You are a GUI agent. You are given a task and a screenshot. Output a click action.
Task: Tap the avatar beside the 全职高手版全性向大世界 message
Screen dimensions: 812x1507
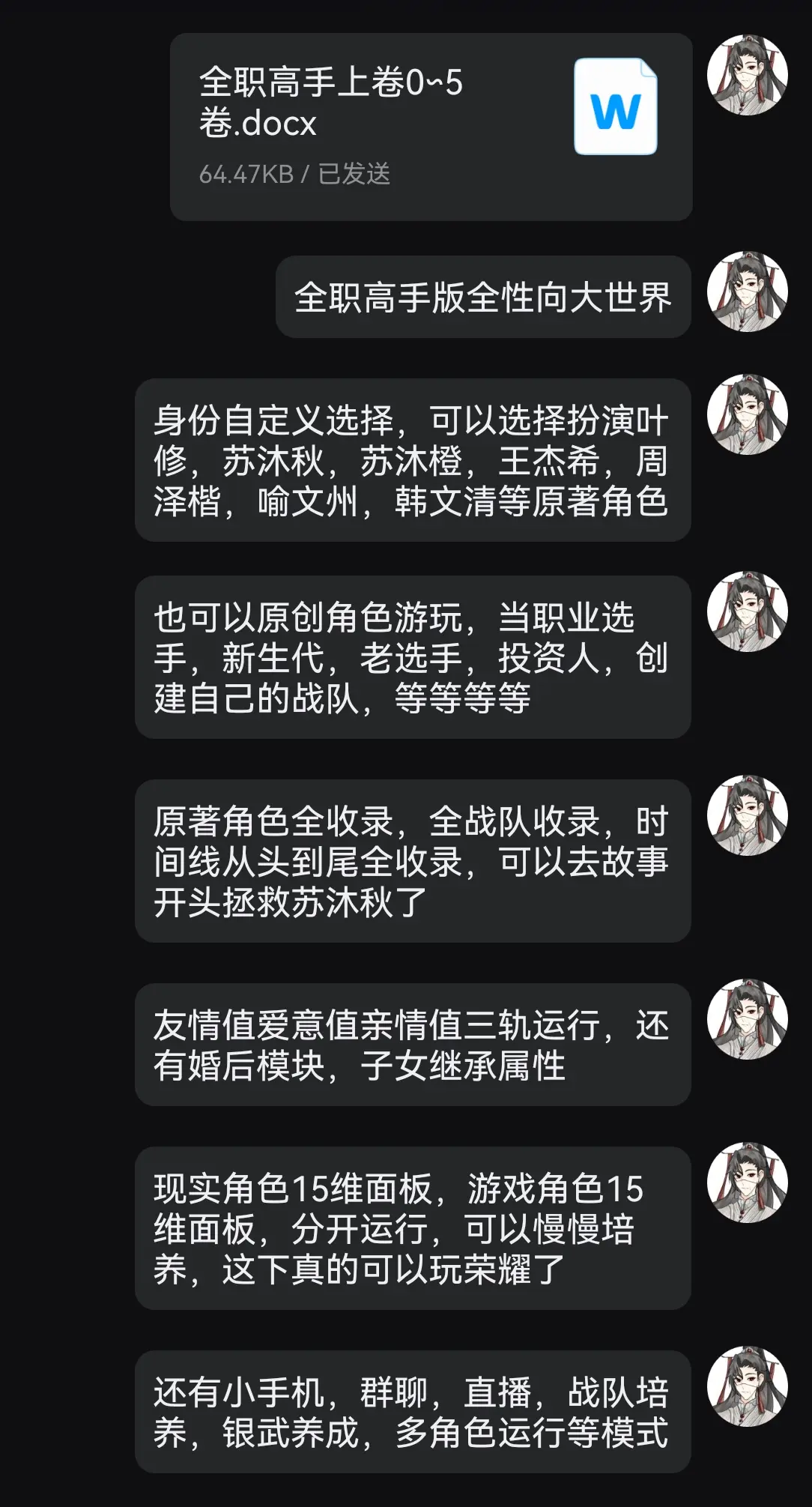748,292
